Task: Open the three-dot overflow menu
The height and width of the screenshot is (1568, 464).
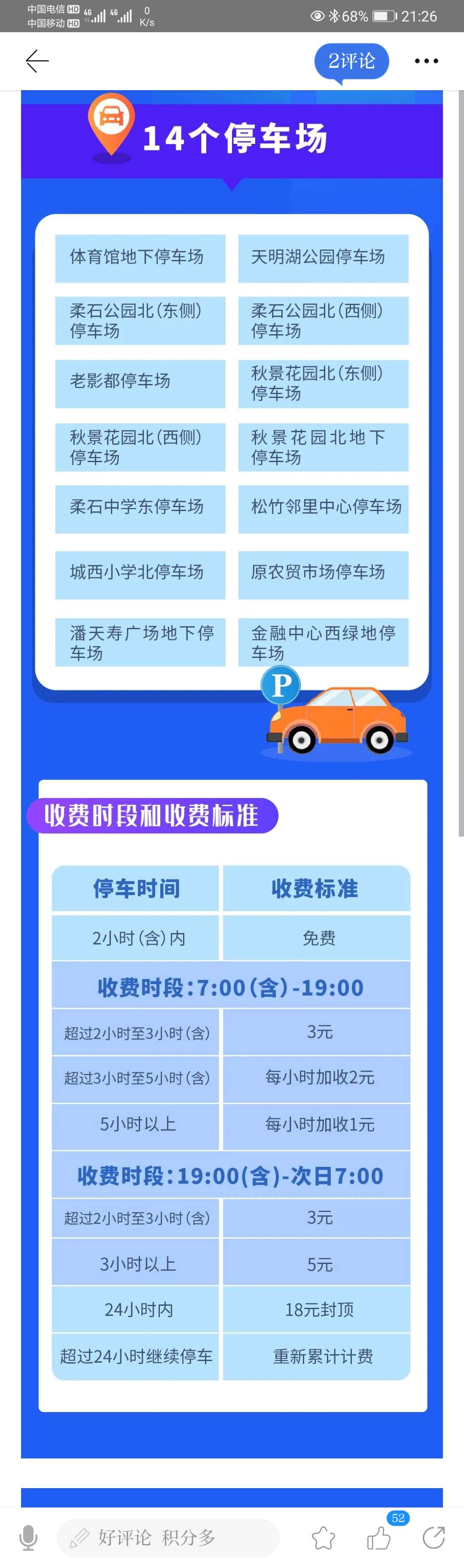Action: (x=426, y=61)
